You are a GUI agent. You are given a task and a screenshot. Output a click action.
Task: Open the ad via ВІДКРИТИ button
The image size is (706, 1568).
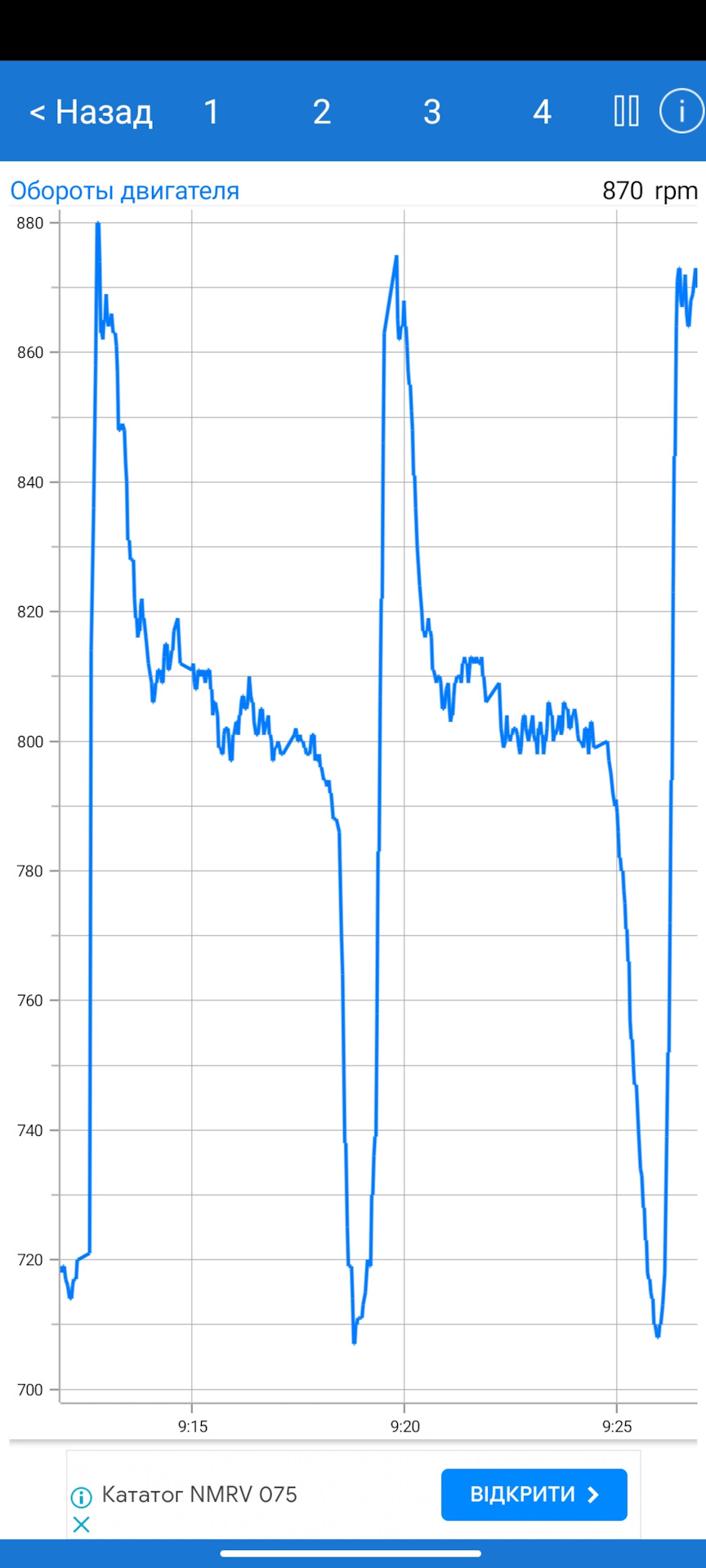pos(534,1494)
